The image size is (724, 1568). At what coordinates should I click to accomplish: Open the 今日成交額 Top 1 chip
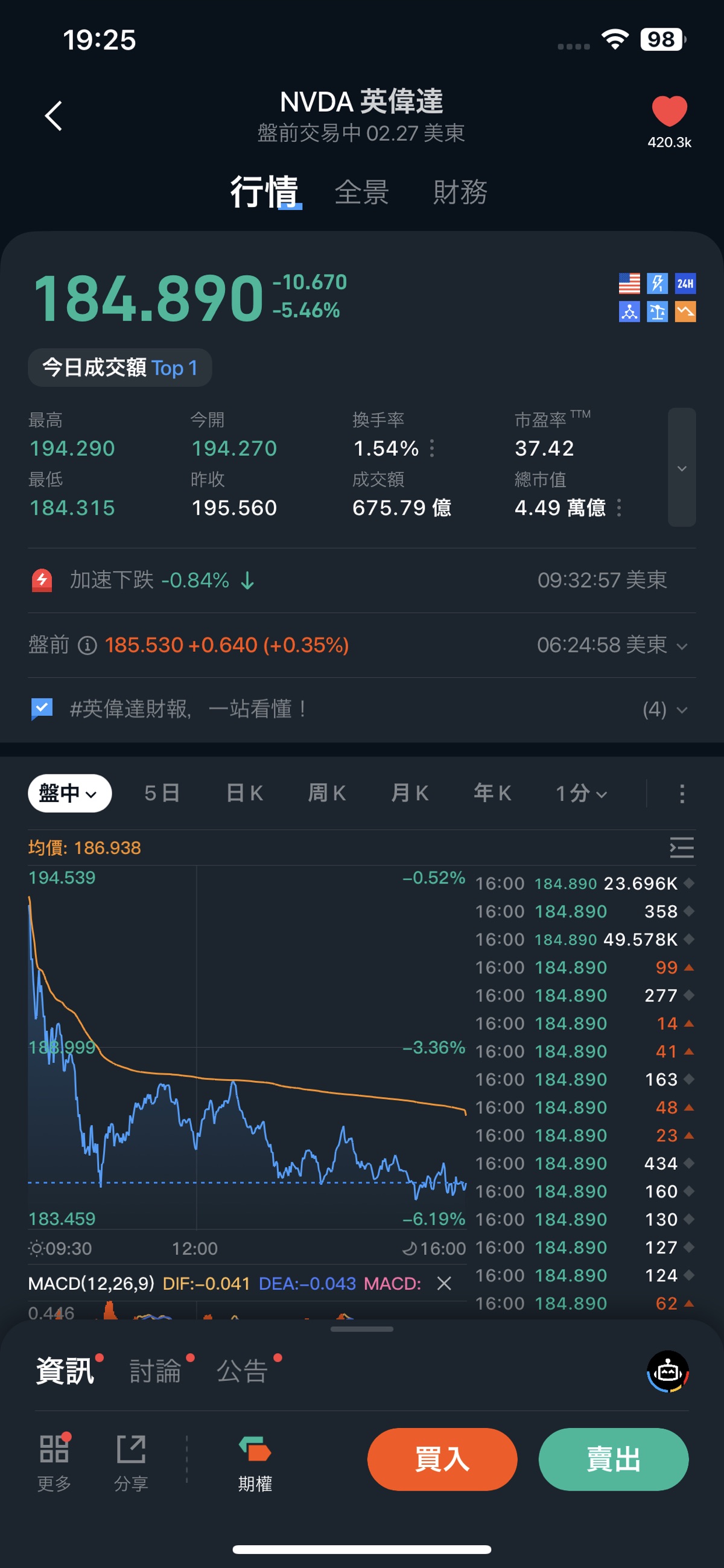coord(120,368)
